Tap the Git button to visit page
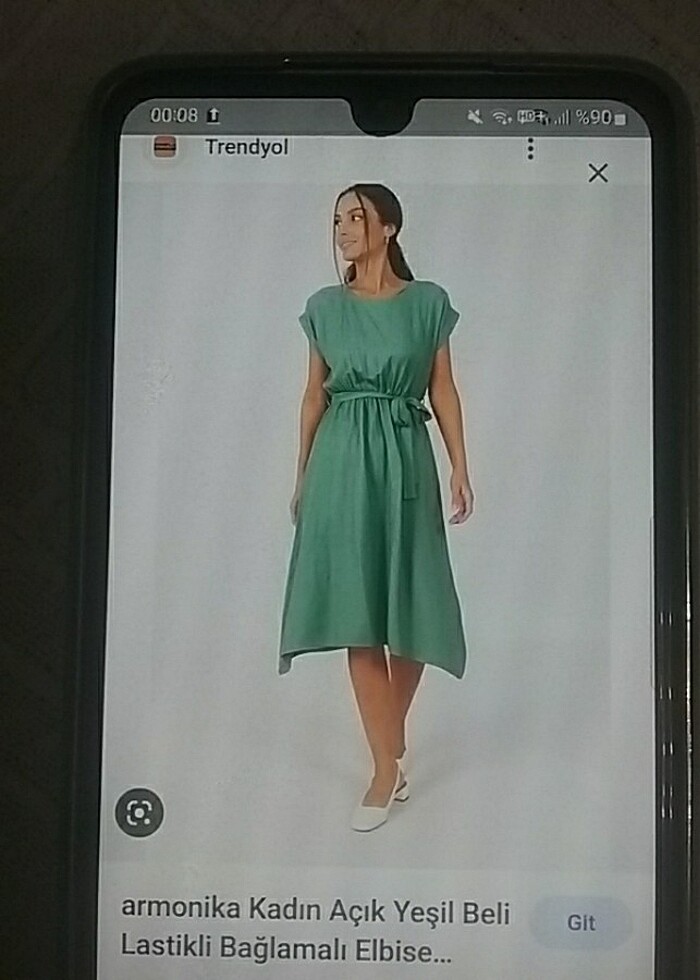700x980 pixels. [581, 923]
